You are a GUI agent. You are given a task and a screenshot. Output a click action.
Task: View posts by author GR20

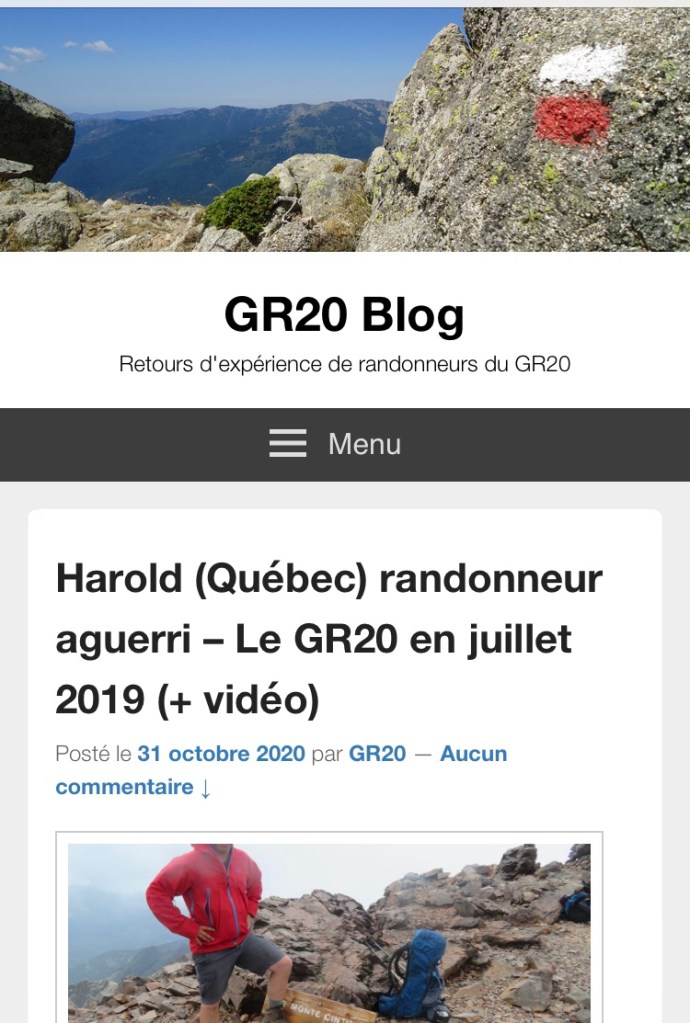point(377,754)
